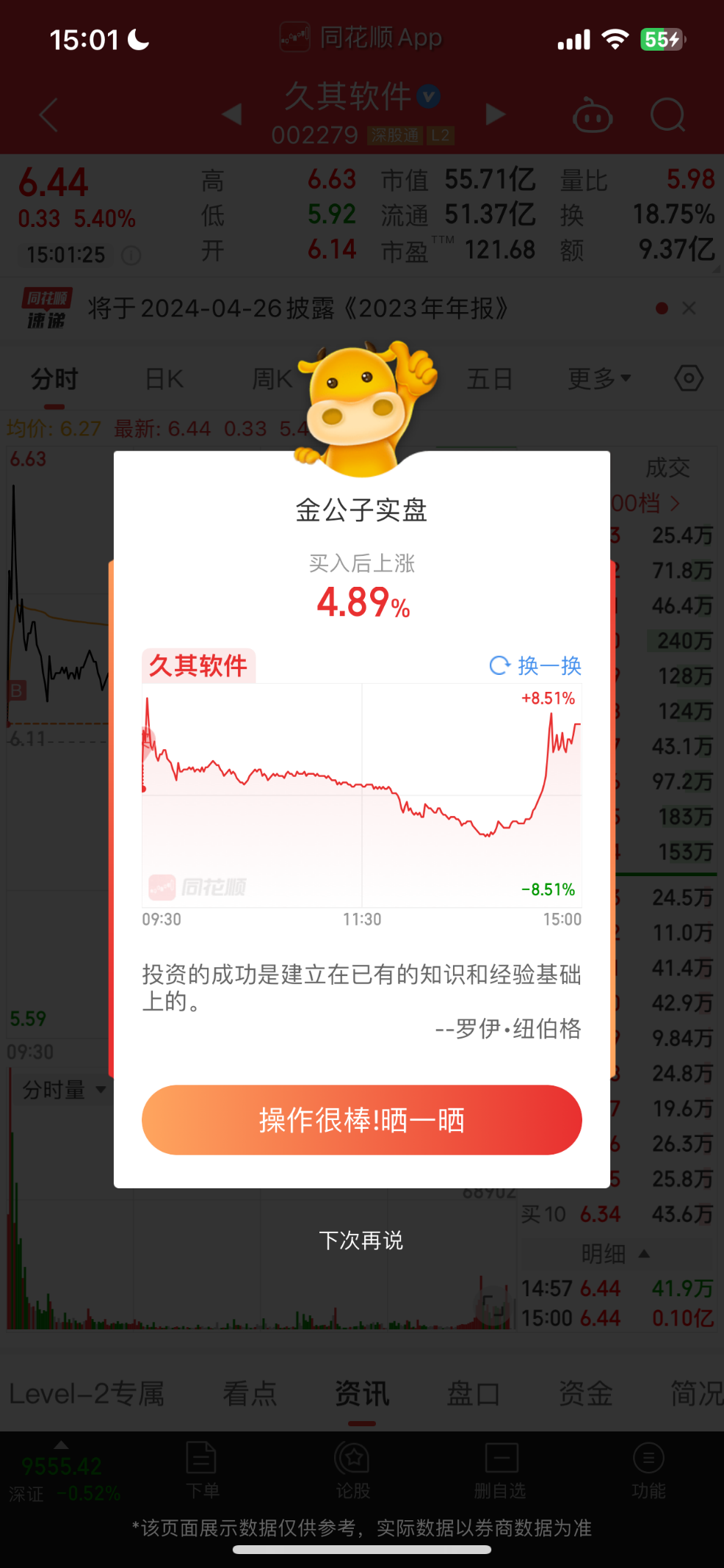Open search with the magnifier icon

665,115
